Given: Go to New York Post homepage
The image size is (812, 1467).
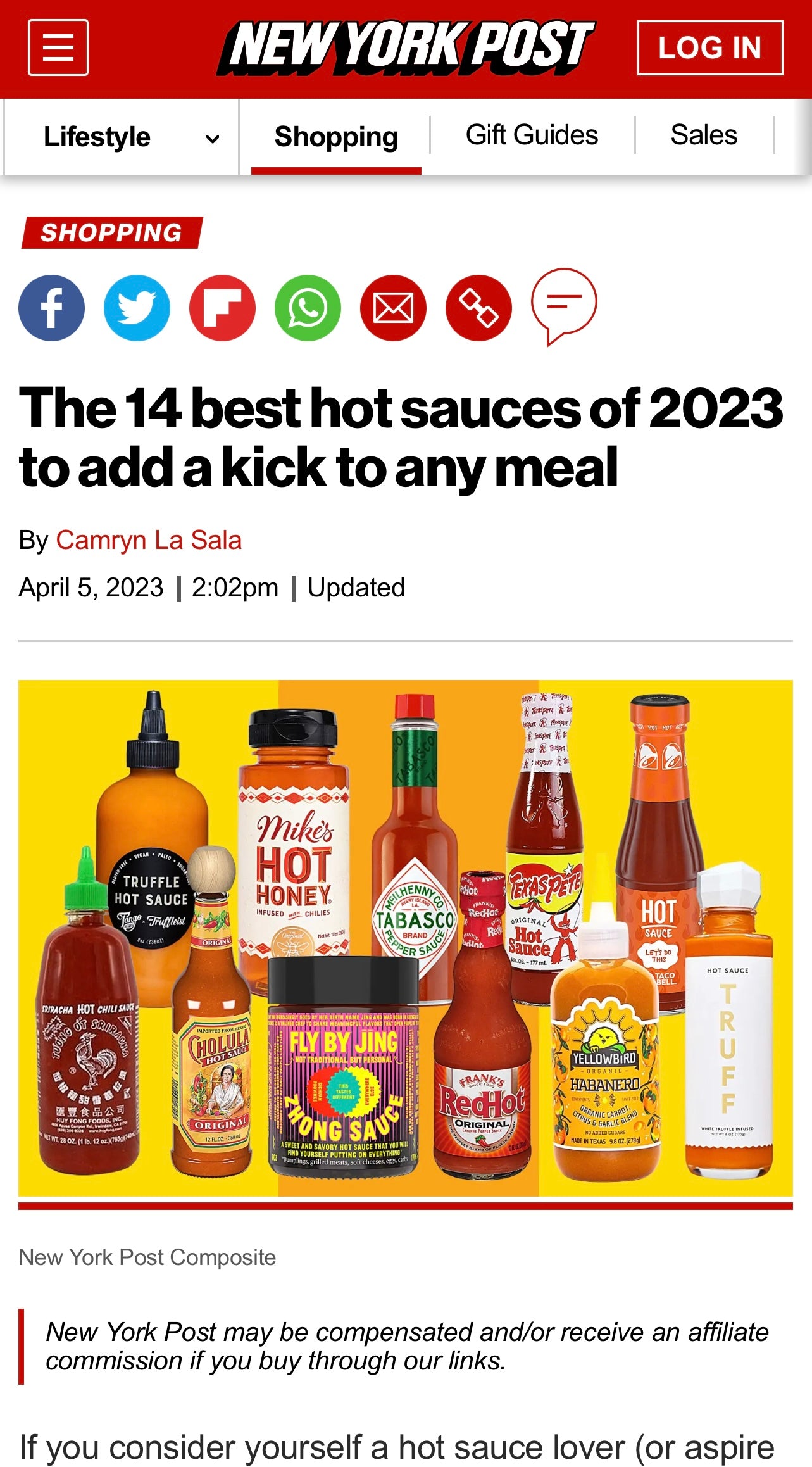Looking at the screenshot, I should pos(406,46).
